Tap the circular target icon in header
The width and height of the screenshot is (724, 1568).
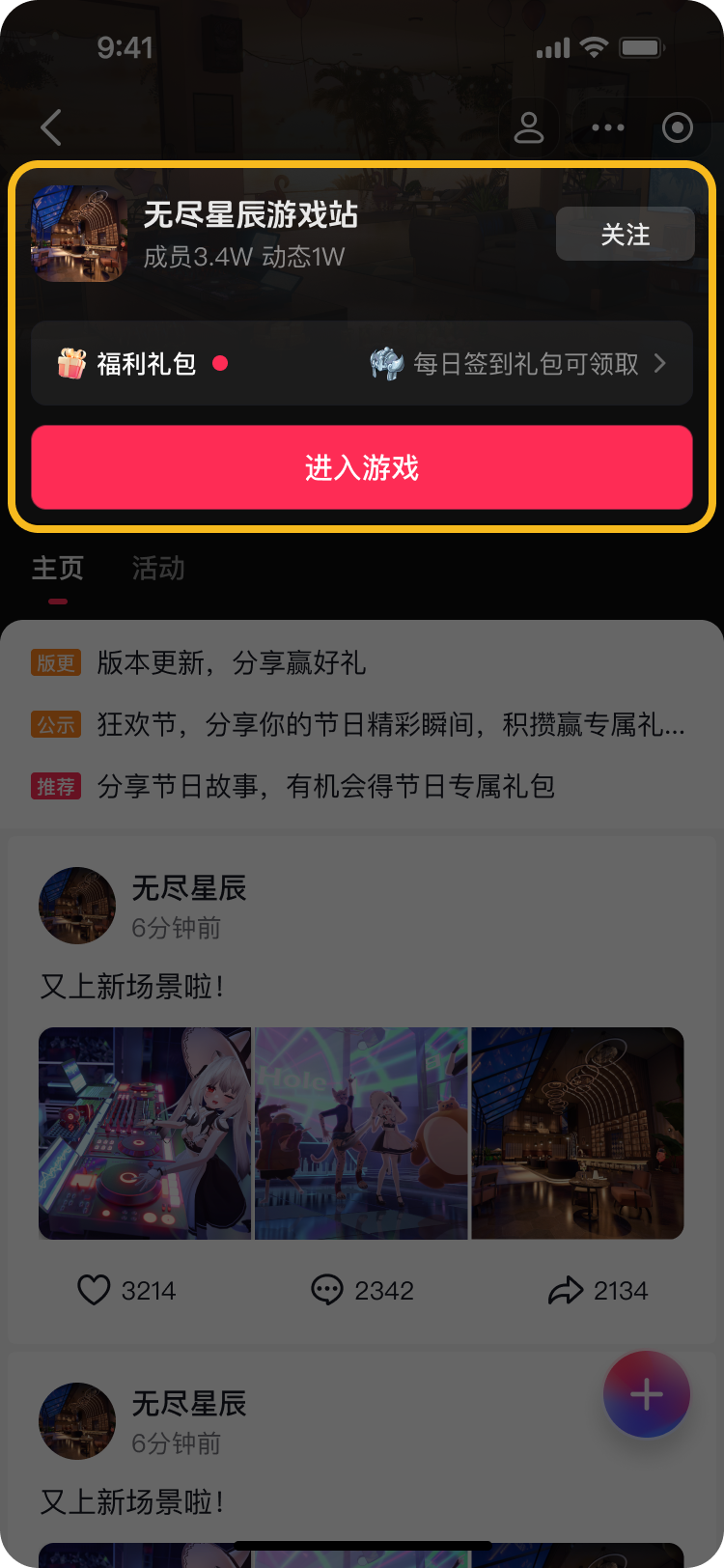point(678,127)
